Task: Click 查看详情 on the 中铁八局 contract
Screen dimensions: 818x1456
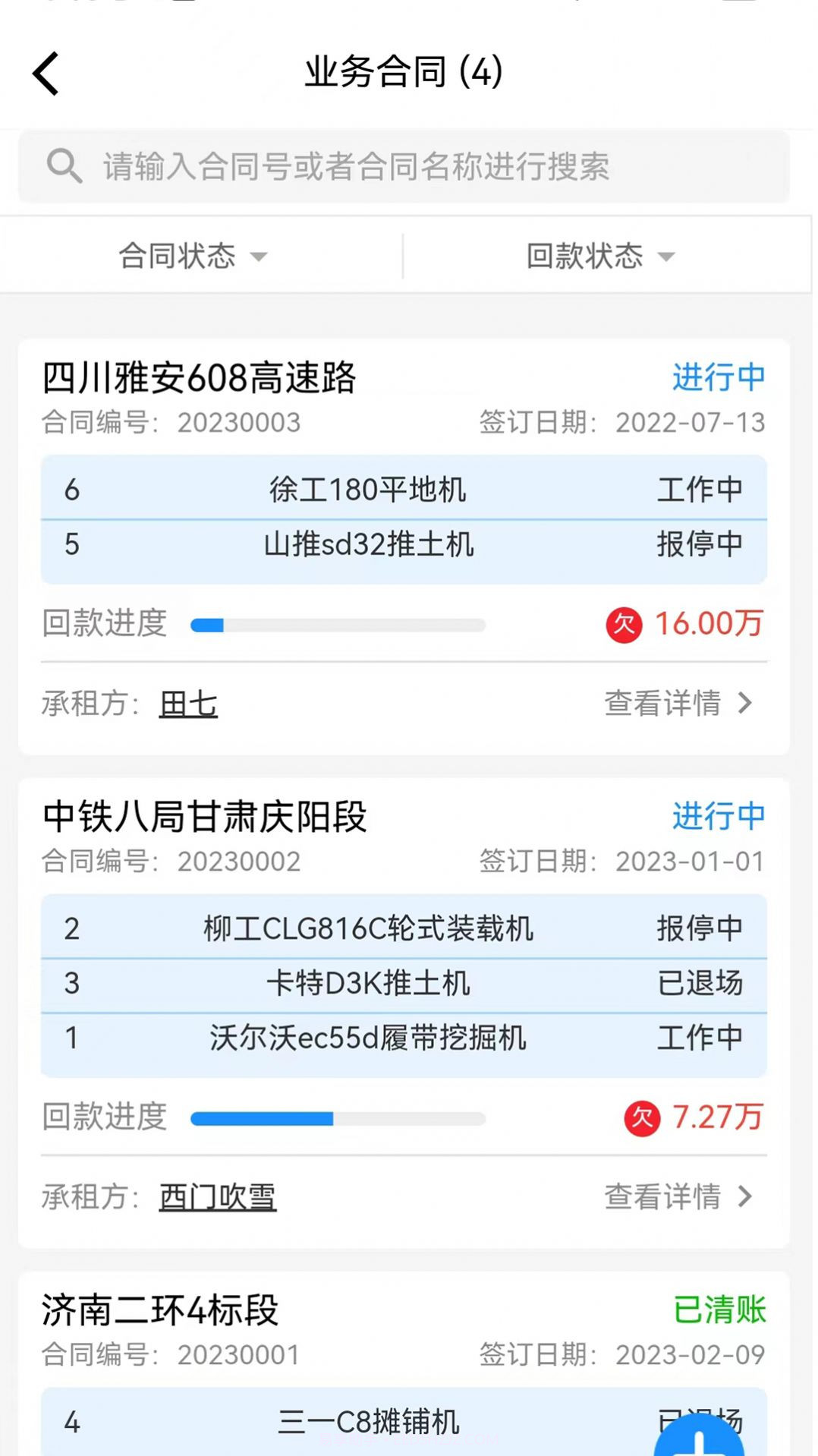Action: (663, 1197)
